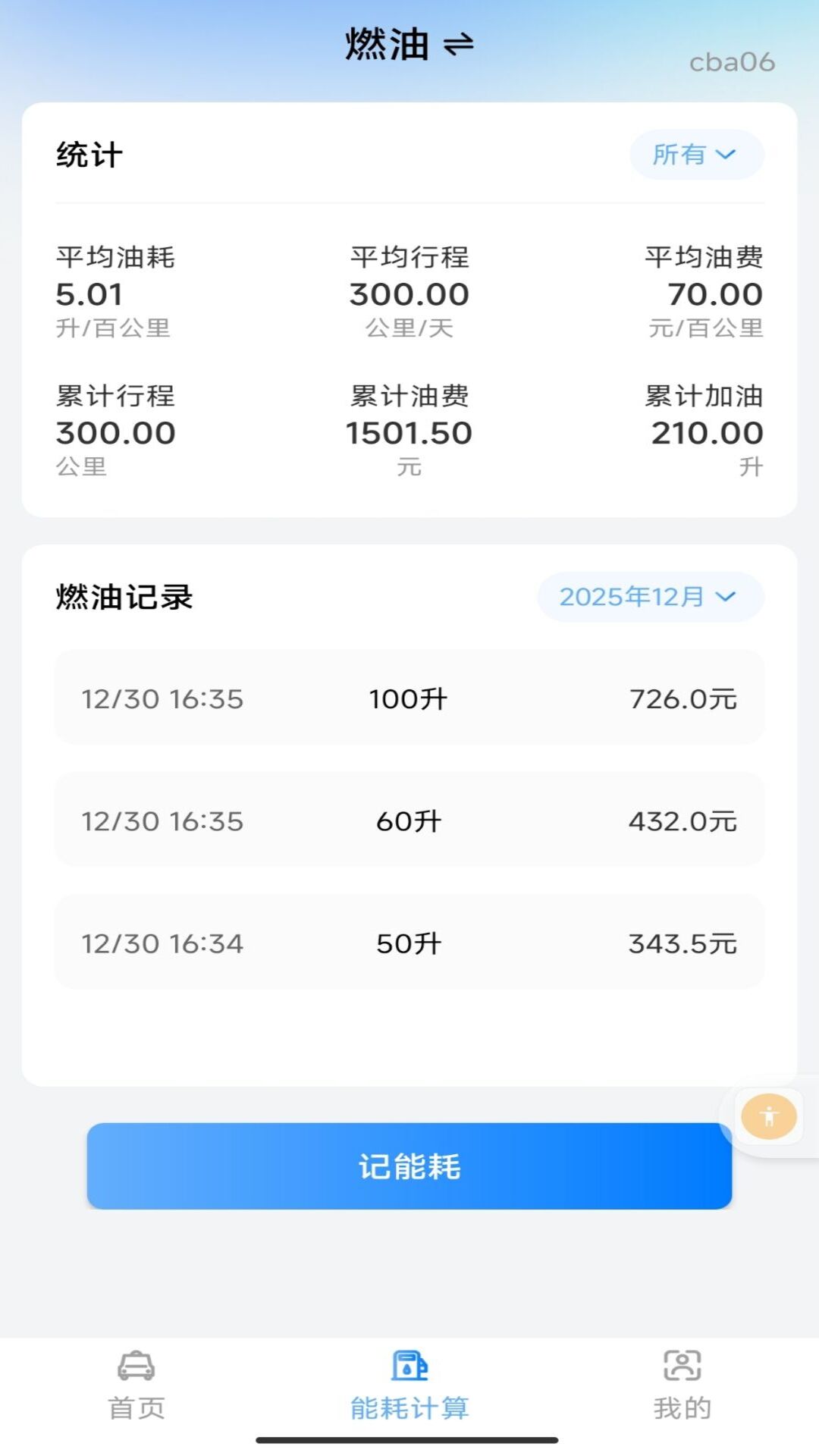Open the 50升 record from 16:34
The width and height of the screenshot is (819, 1456).
point(409,943)
